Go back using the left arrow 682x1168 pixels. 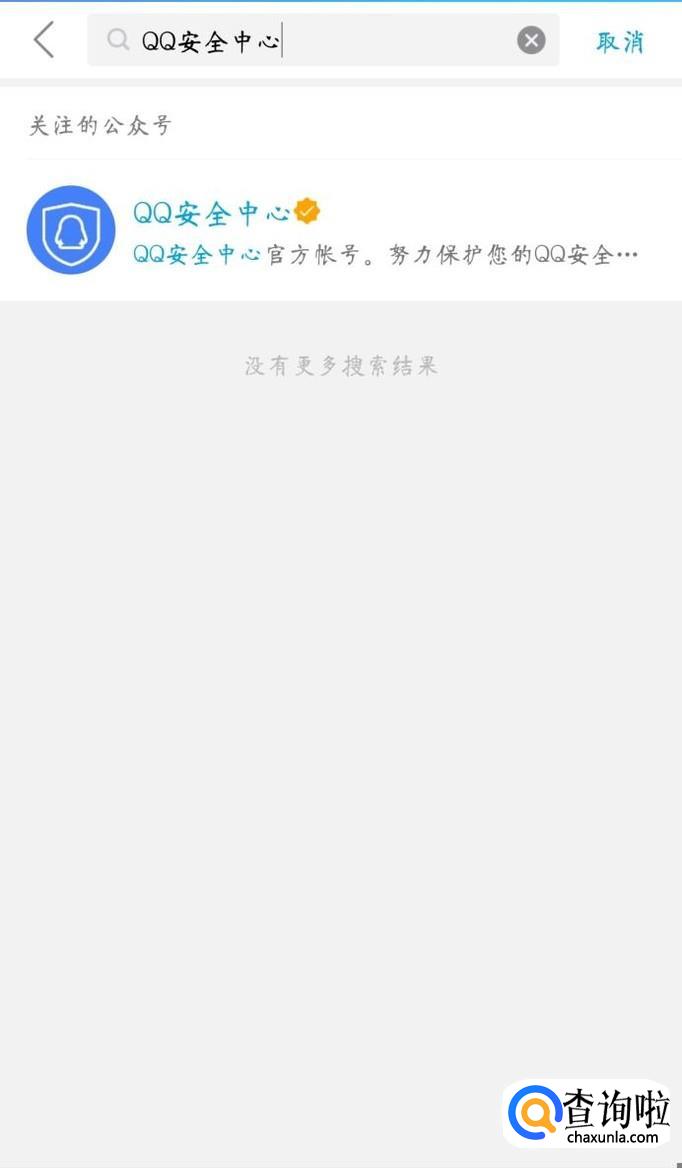(x=44, y=41)
